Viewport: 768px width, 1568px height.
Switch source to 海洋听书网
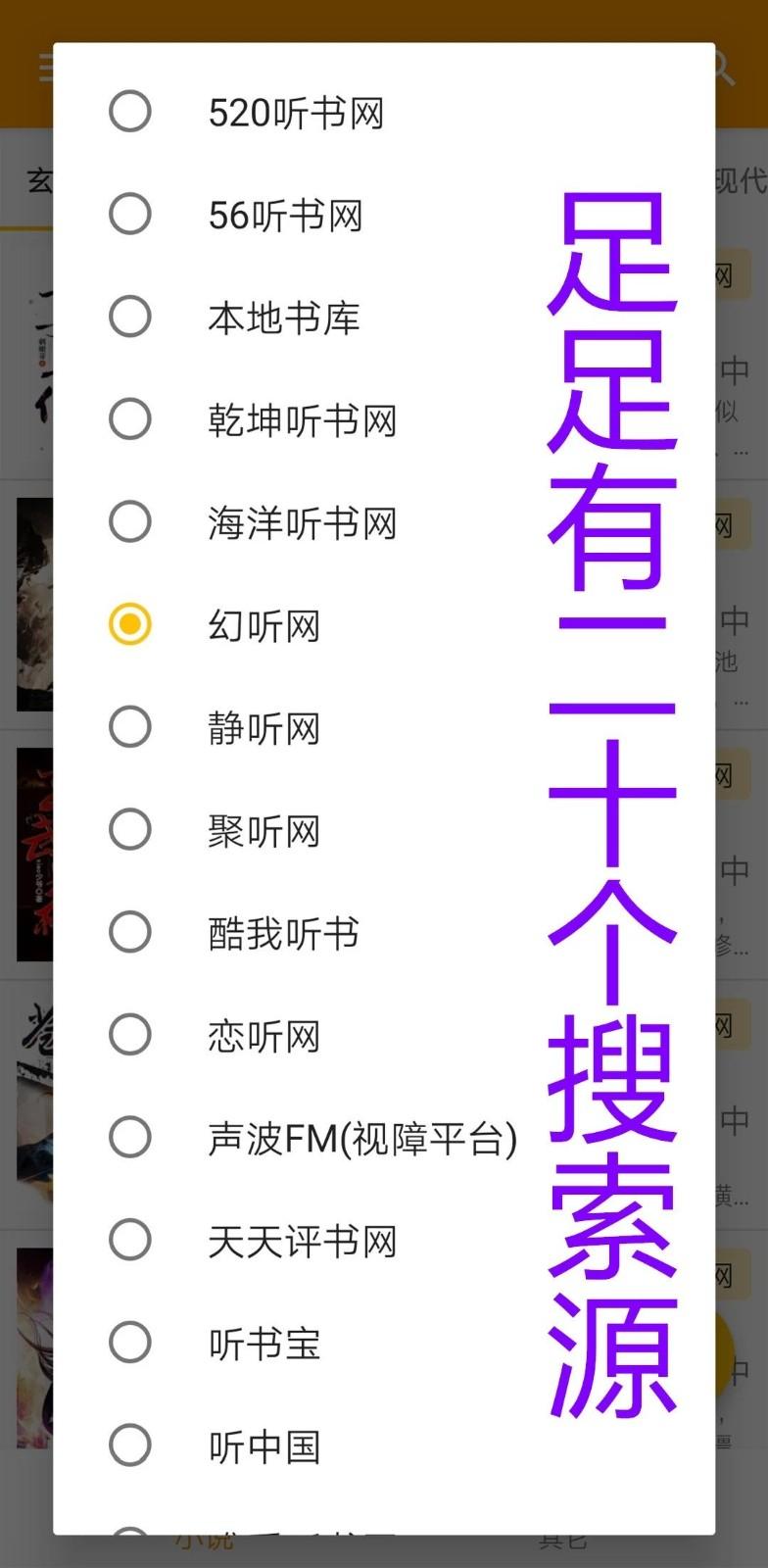(x=130, y=522)
